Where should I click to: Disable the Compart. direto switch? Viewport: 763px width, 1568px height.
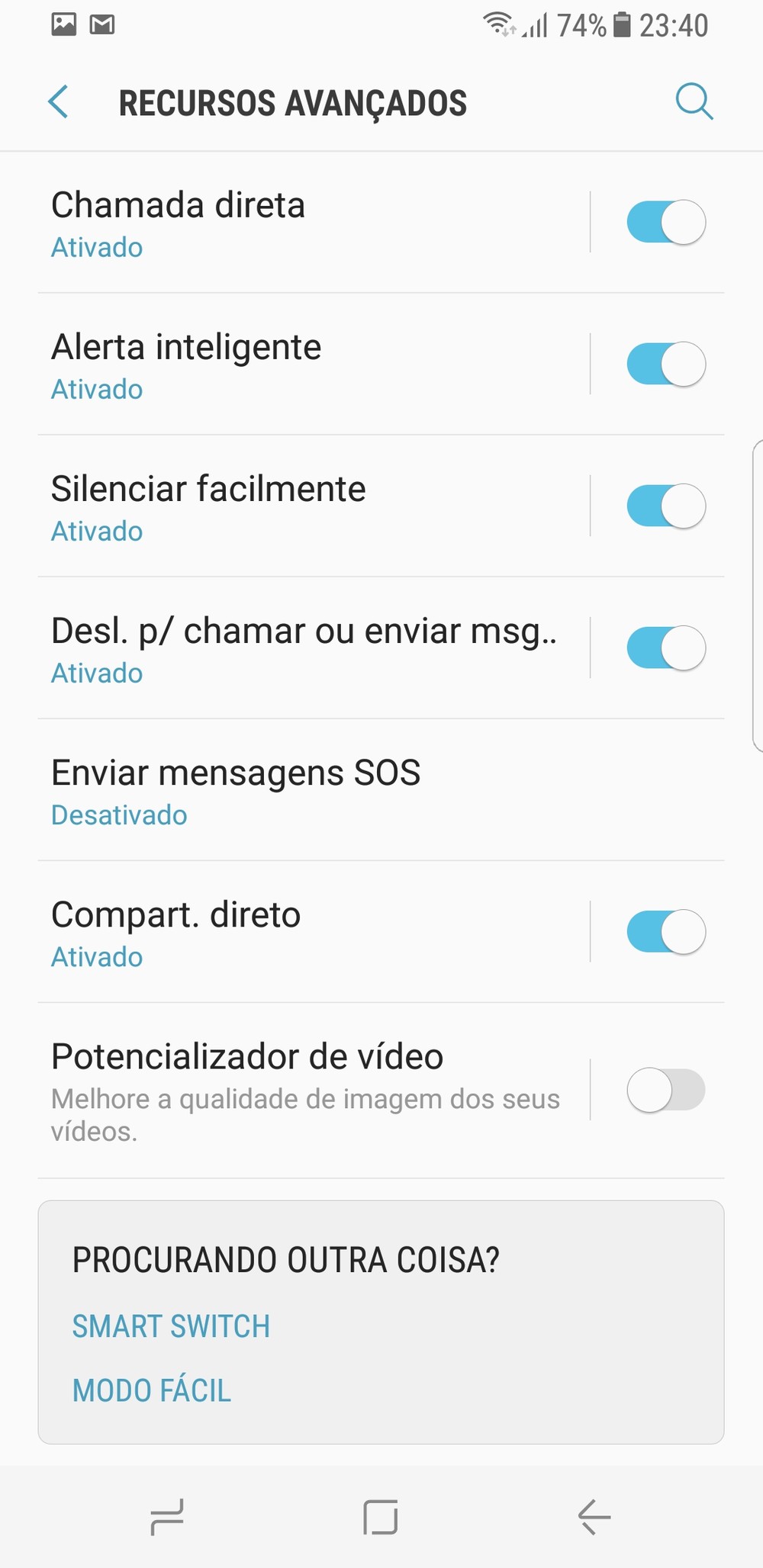665,931
